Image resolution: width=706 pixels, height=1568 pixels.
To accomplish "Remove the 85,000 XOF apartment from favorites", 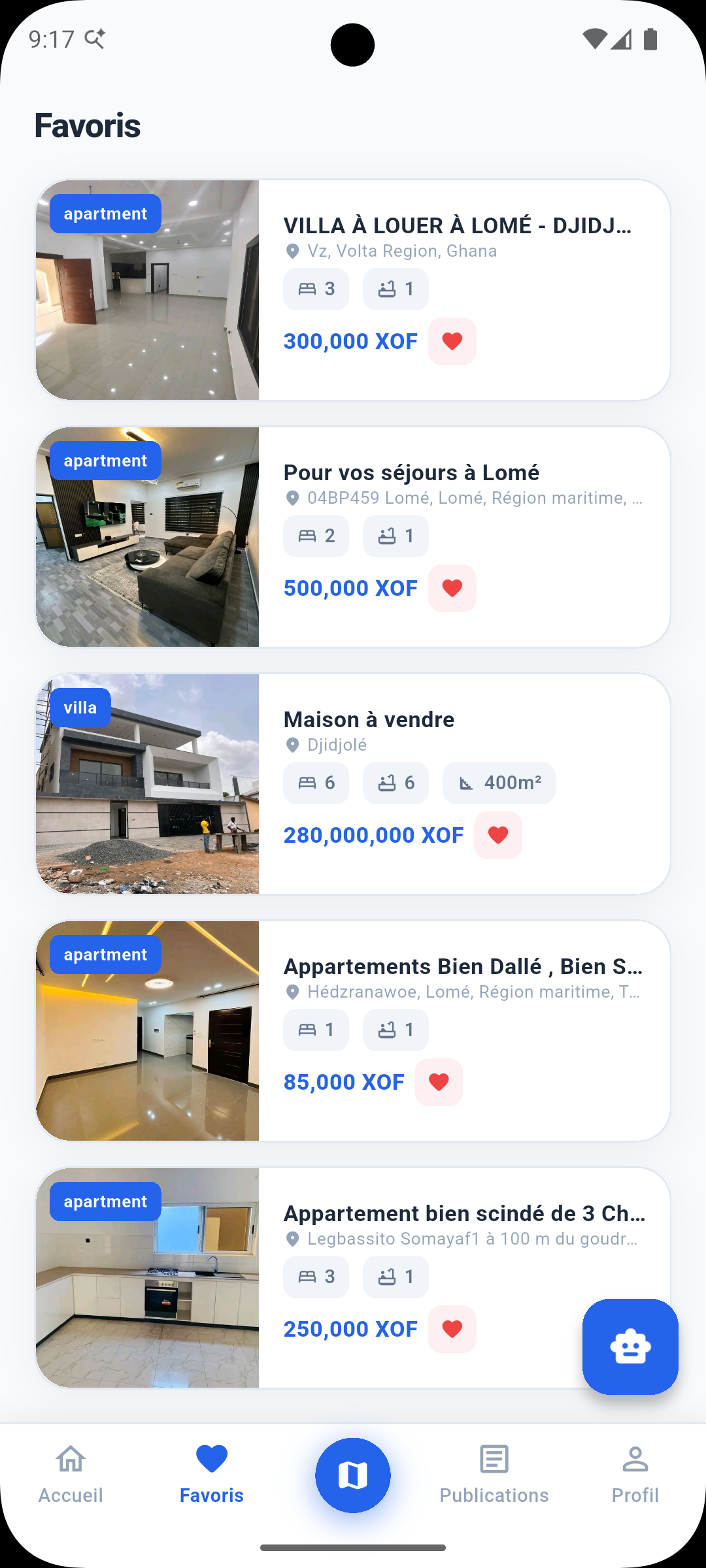I will 439,1082.
